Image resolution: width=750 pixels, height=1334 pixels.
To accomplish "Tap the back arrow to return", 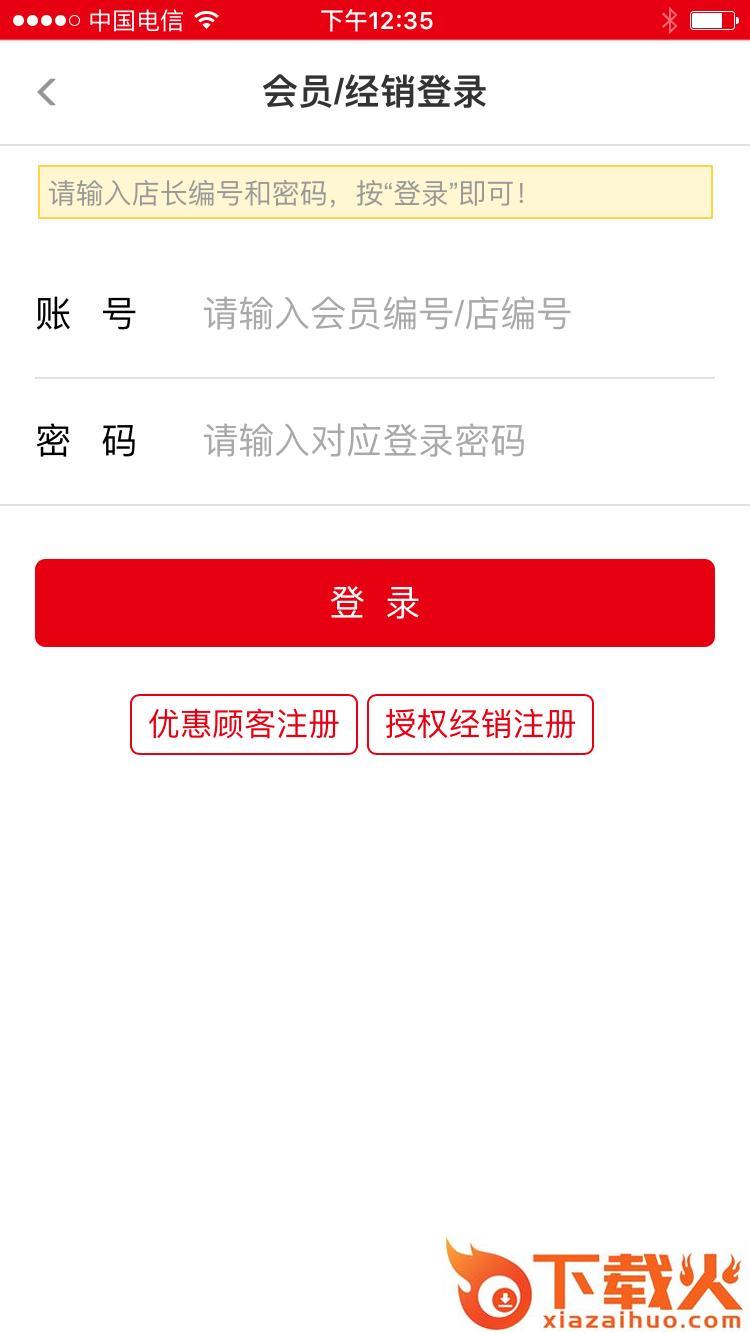I will (x=44, y=91).
